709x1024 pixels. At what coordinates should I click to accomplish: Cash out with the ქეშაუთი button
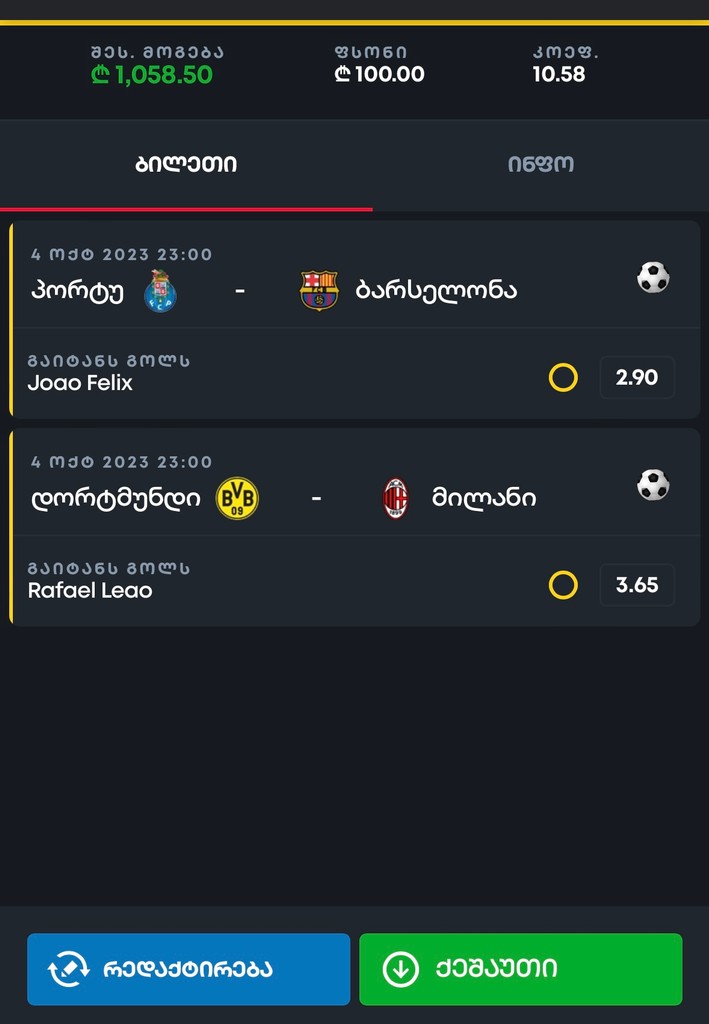tap(520, 968)
